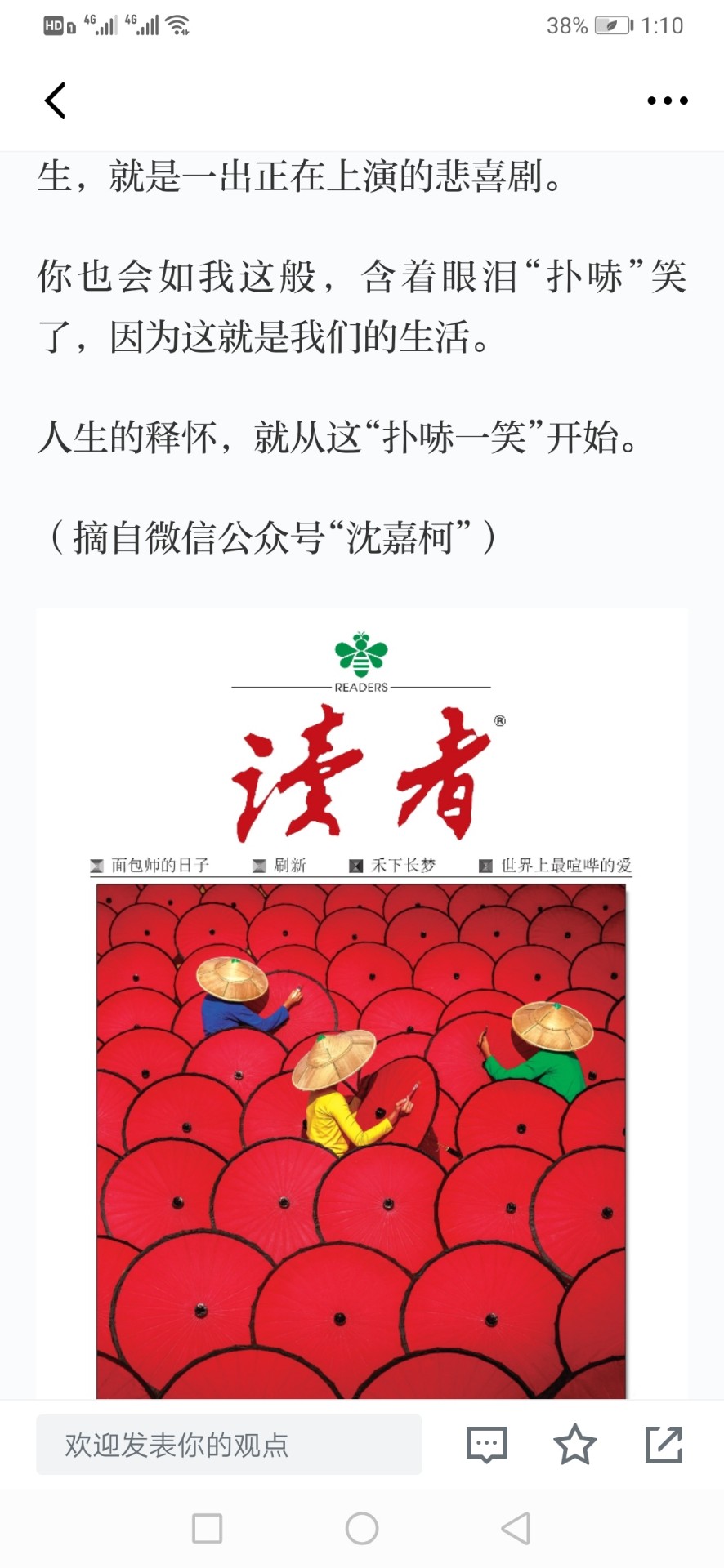Go back using the top-left arrow
This screenshot has height=1568, width=724.
coord(55,100)
